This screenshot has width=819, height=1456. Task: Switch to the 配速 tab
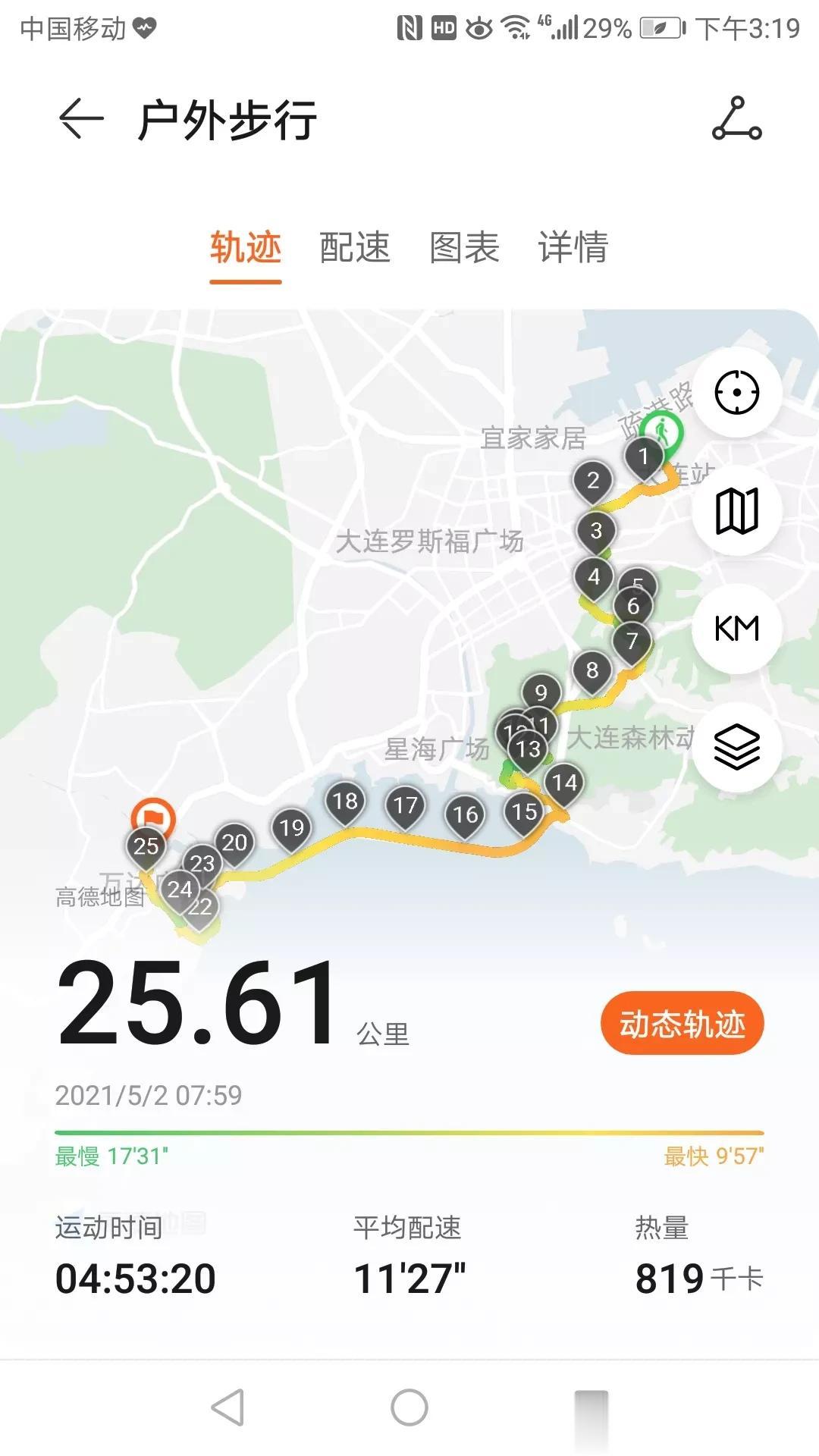pyautogui.click(x=355, y=247)
